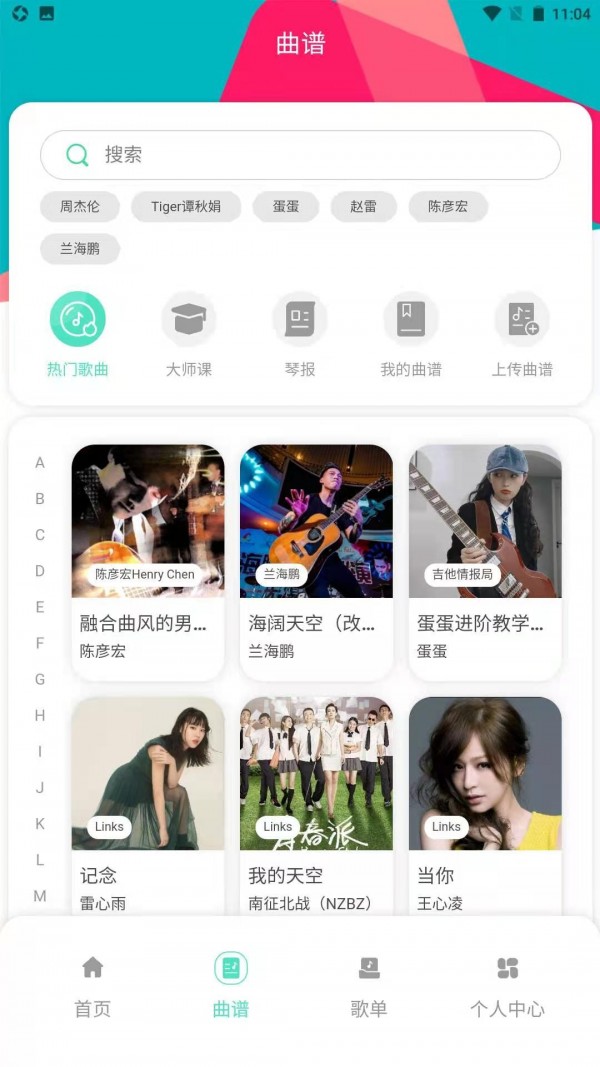Open the 海阔天空 card by 兰海鹏
Viewport: 600px width, 1067px height.
(x=316, y=560)
